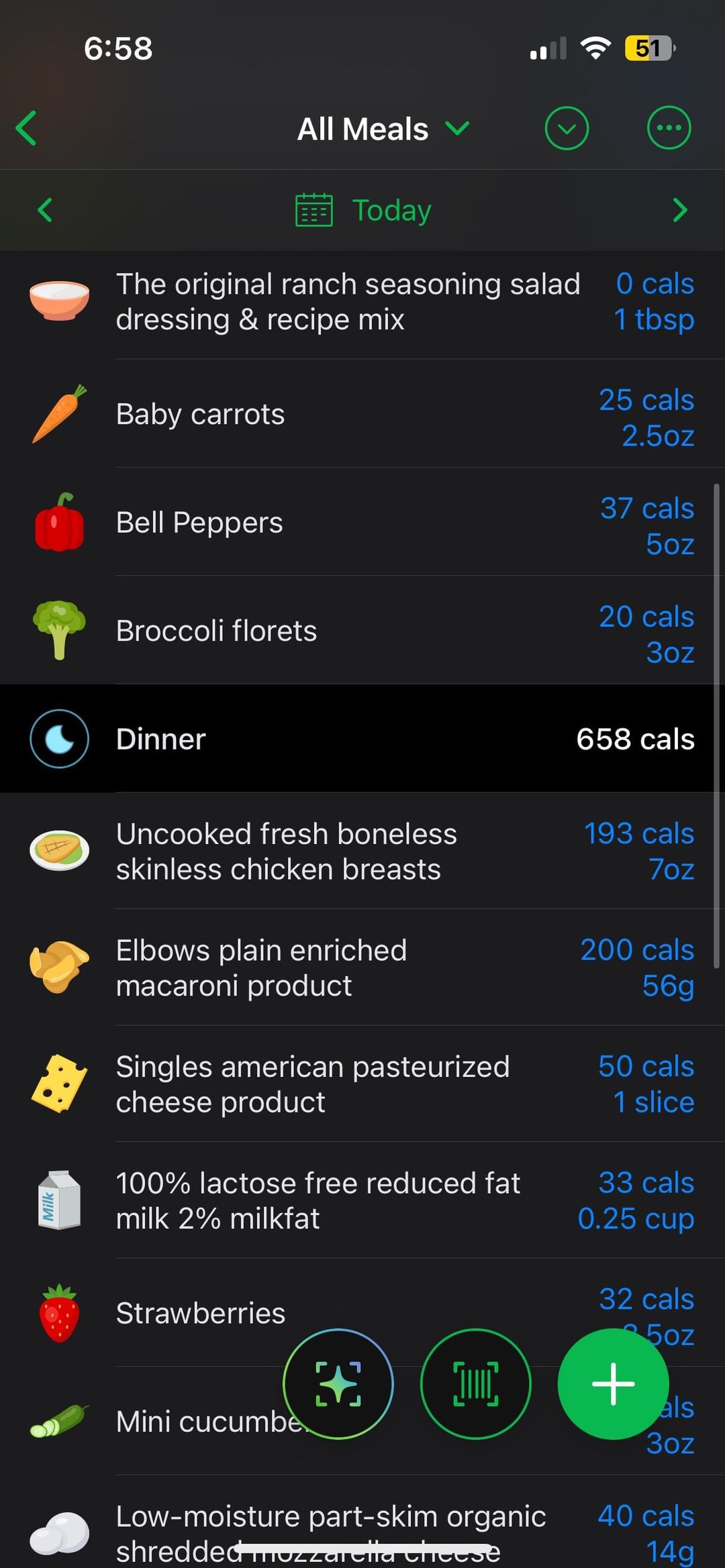Open the chicken breasts food entry
Viewport: 725px width, 1568px height.
click(x=286, y=851)
